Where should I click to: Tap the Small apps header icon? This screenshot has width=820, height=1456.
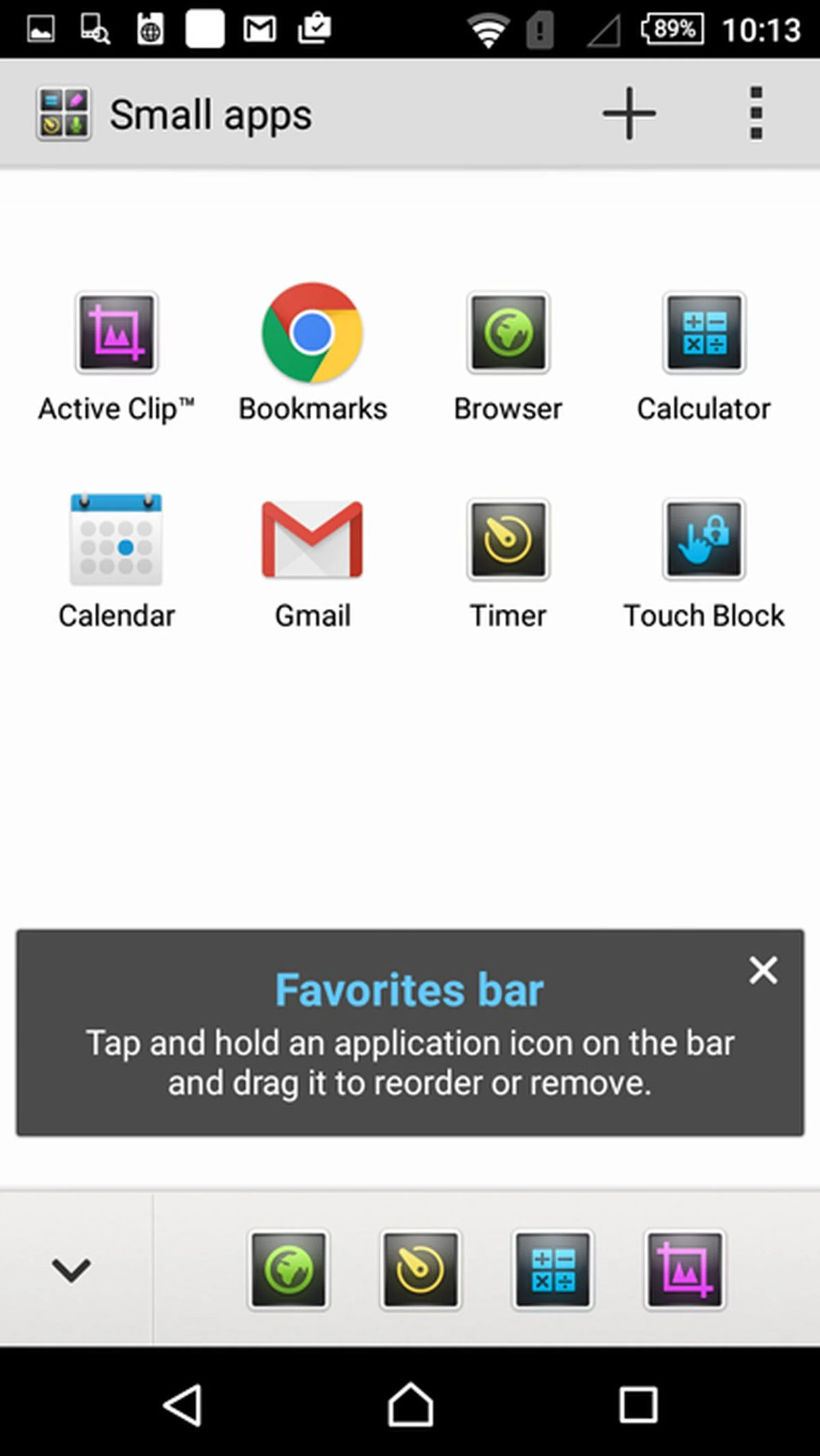[64, 114]
